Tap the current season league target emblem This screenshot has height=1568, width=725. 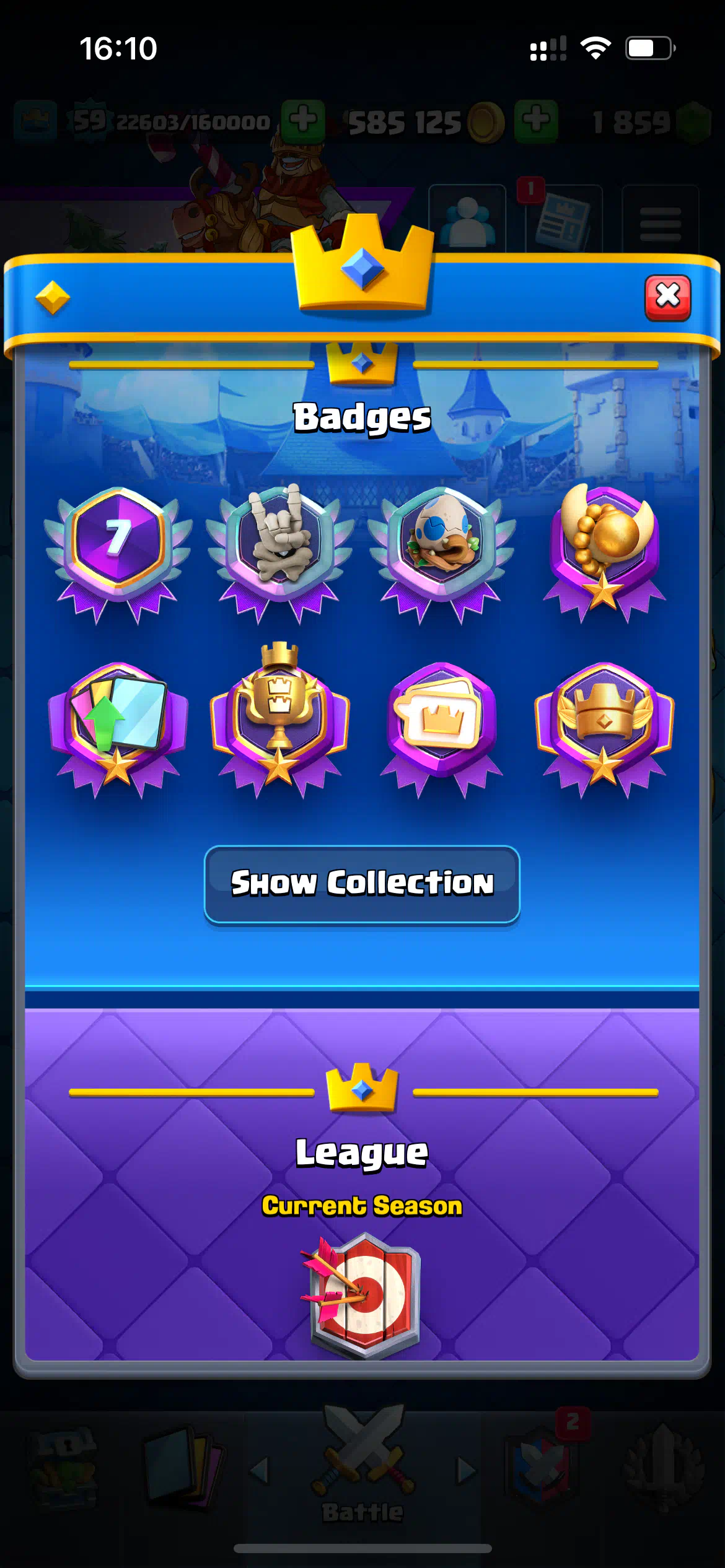tap(363, 1296)
